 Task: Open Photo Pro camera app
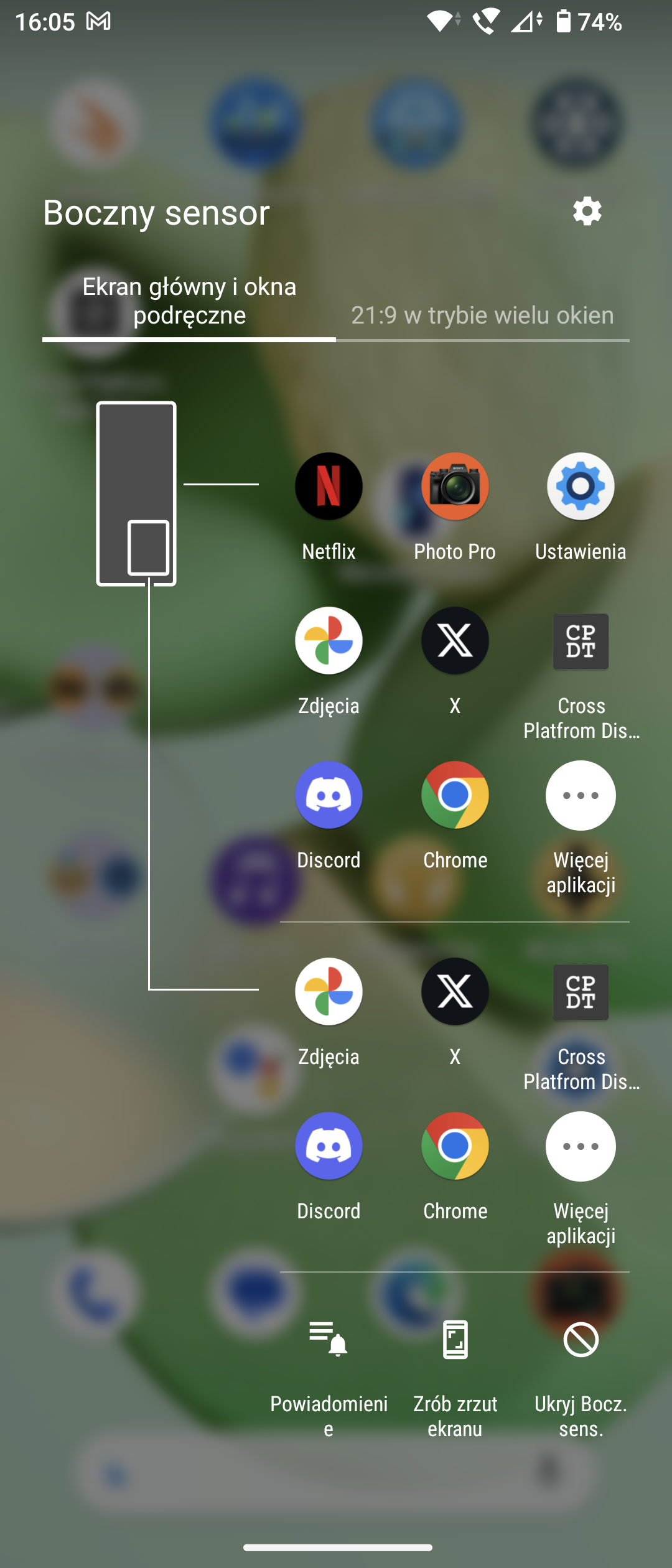455,487
